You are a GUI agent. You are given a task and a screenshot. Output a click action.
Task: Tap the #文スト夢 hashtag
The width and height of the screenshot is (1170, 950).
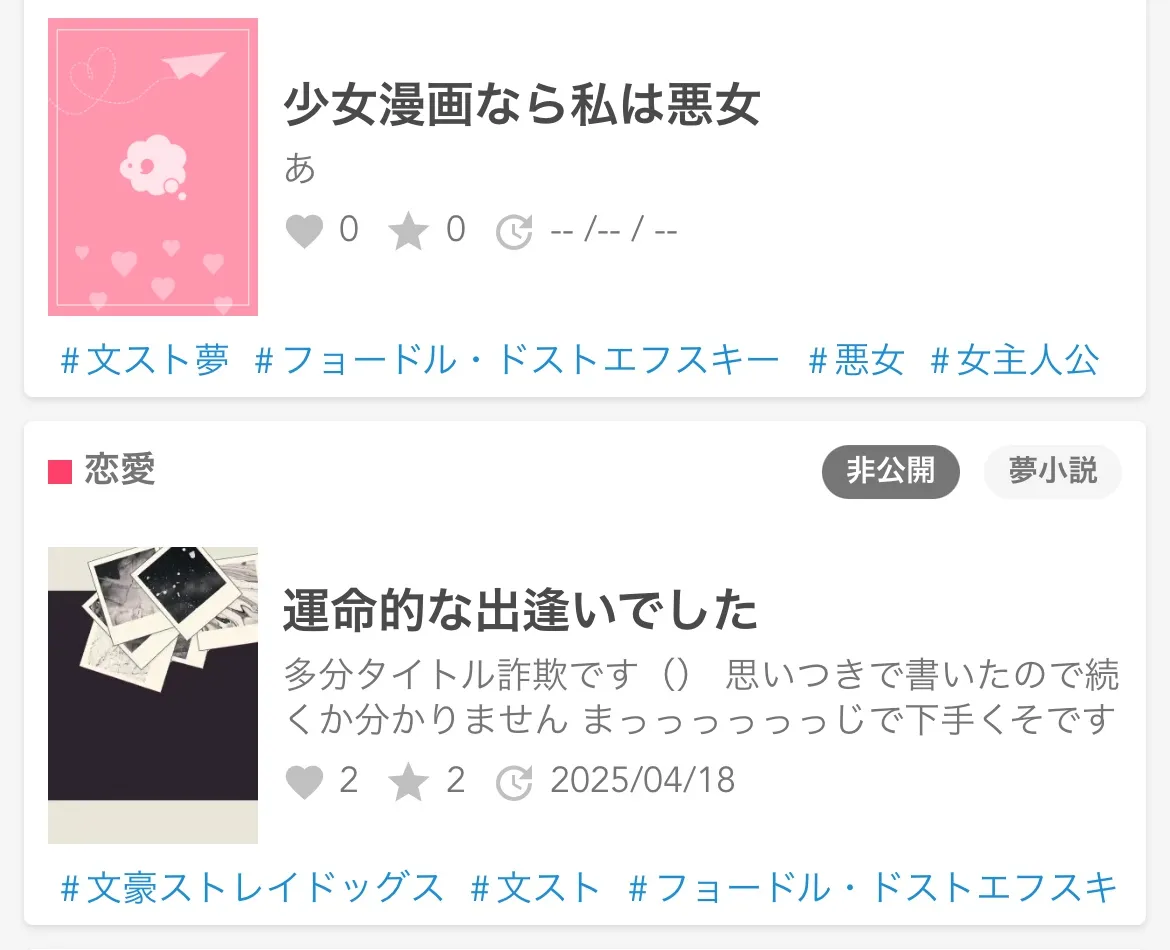click(x=145, y=360)
